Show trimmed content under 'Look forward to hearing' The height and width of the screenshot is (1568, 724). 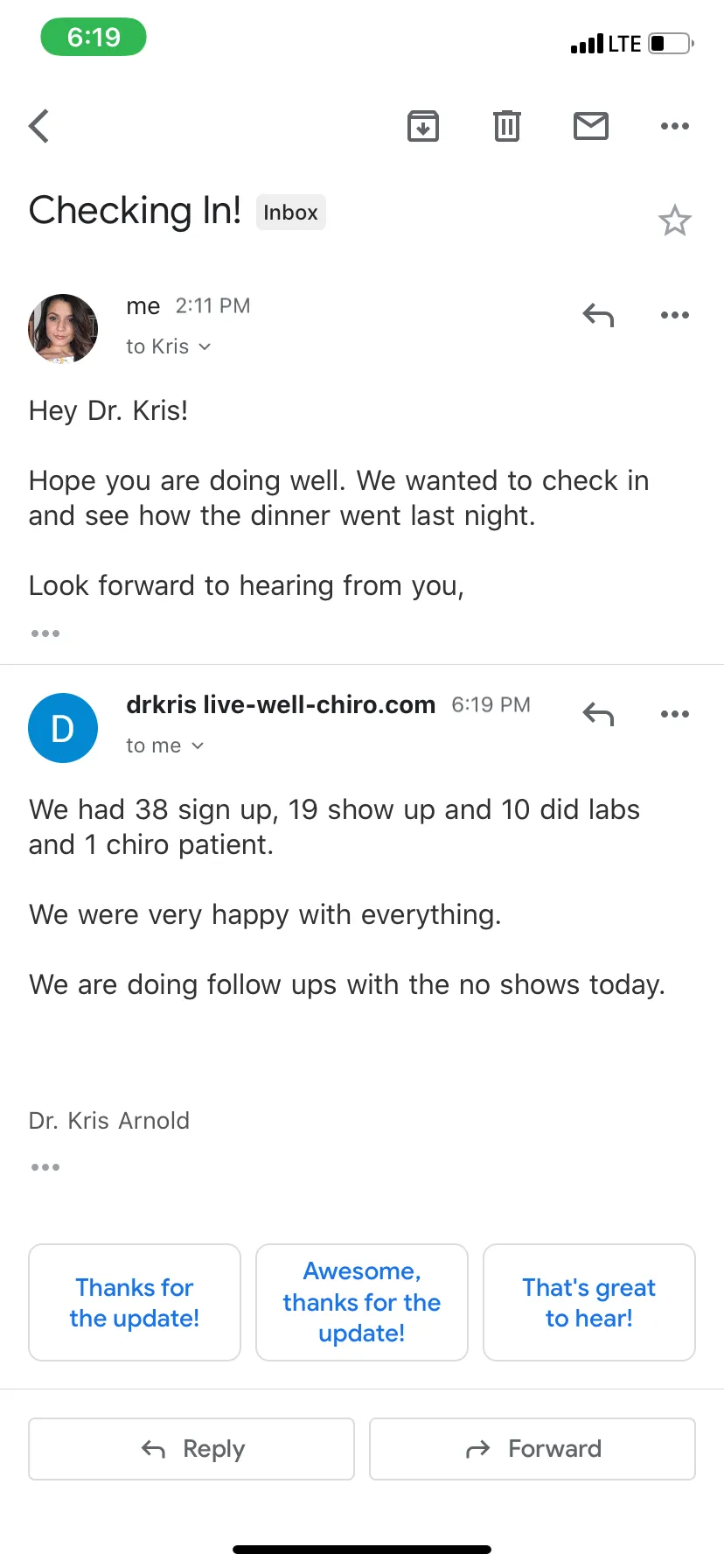coord(45,633)
